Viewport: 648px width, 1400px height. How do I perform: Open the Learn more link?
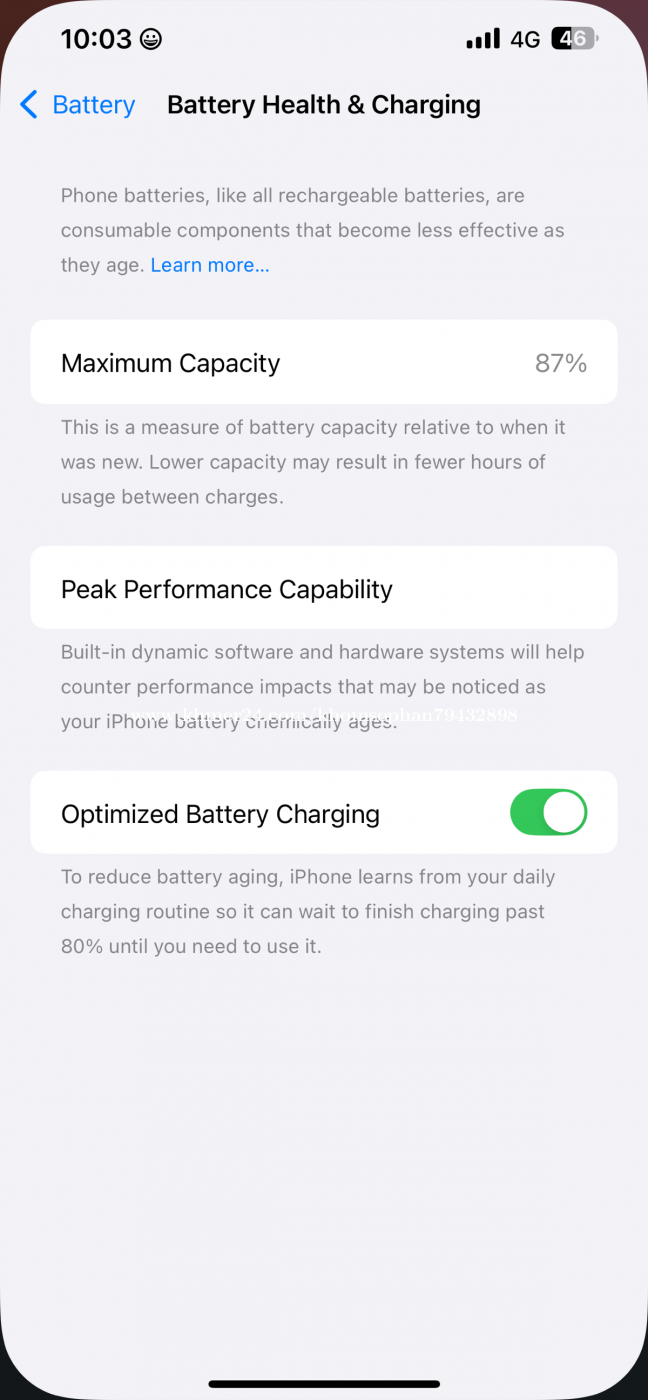point(210,265)
